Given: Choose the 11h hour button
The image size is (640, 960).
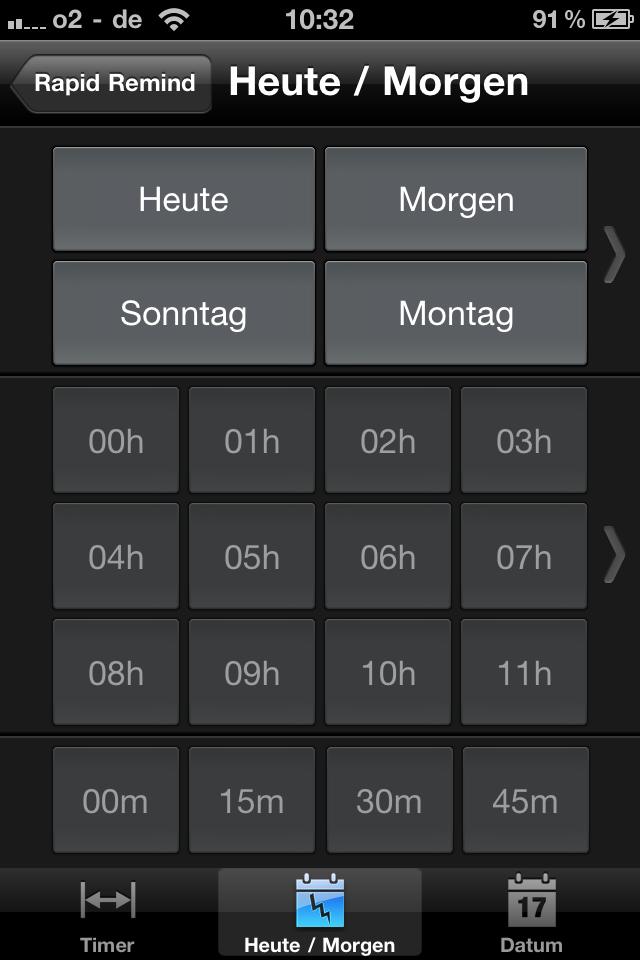Looking at the screenshot, I should tap(524, 673).
